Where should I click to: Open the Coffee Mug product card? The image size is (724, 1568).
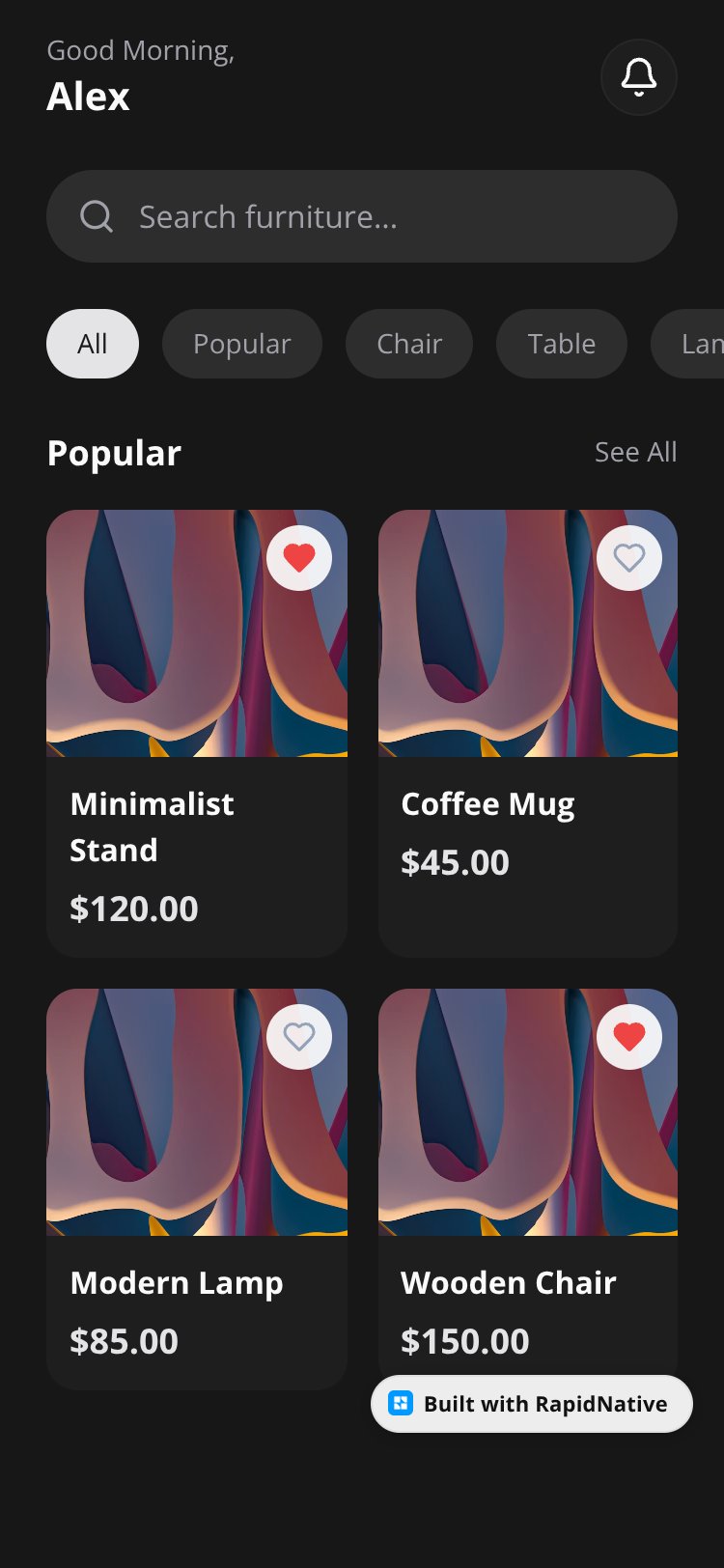pos(528,734)
